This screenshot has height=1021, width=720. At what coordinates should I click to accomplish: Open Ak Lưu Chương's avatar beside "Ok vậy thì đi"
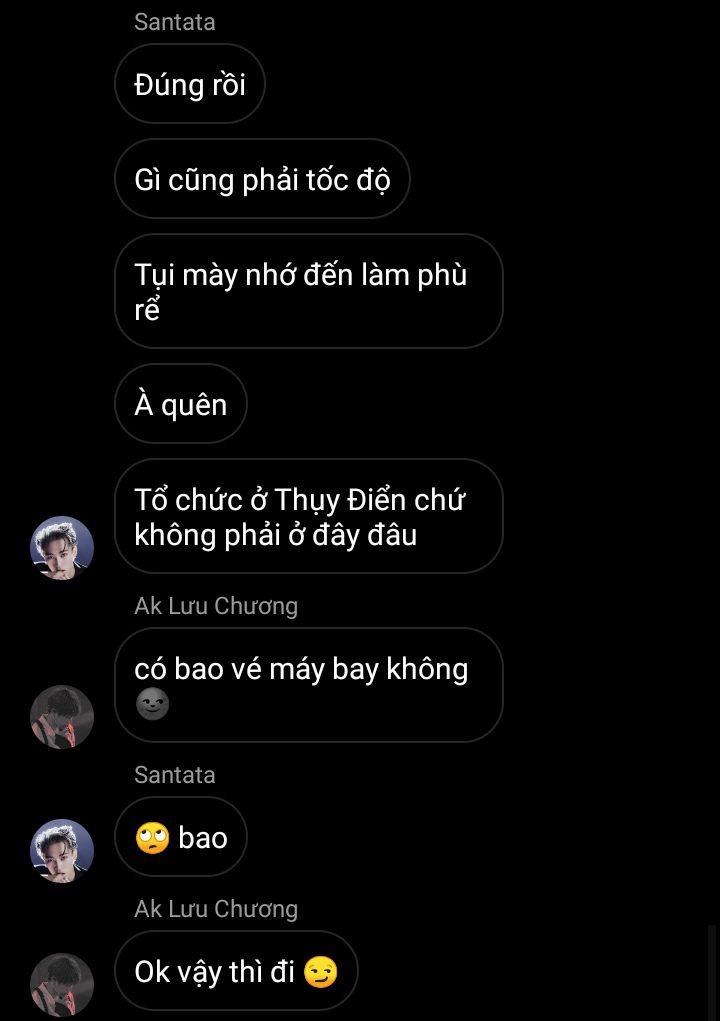pyautogui.click(x=62, y=984)
